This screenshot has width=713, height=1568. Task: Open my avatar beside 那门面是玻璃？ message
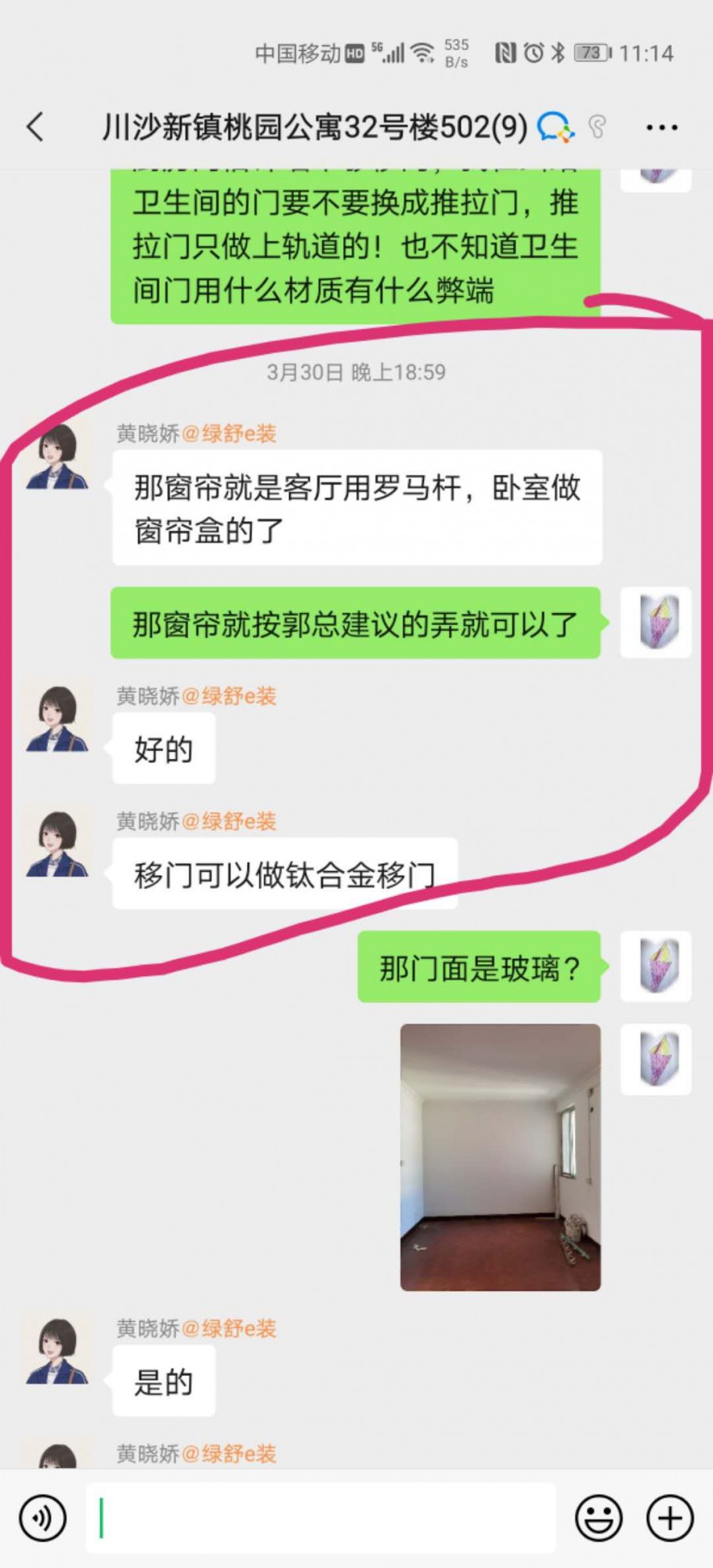pos(656,966)
